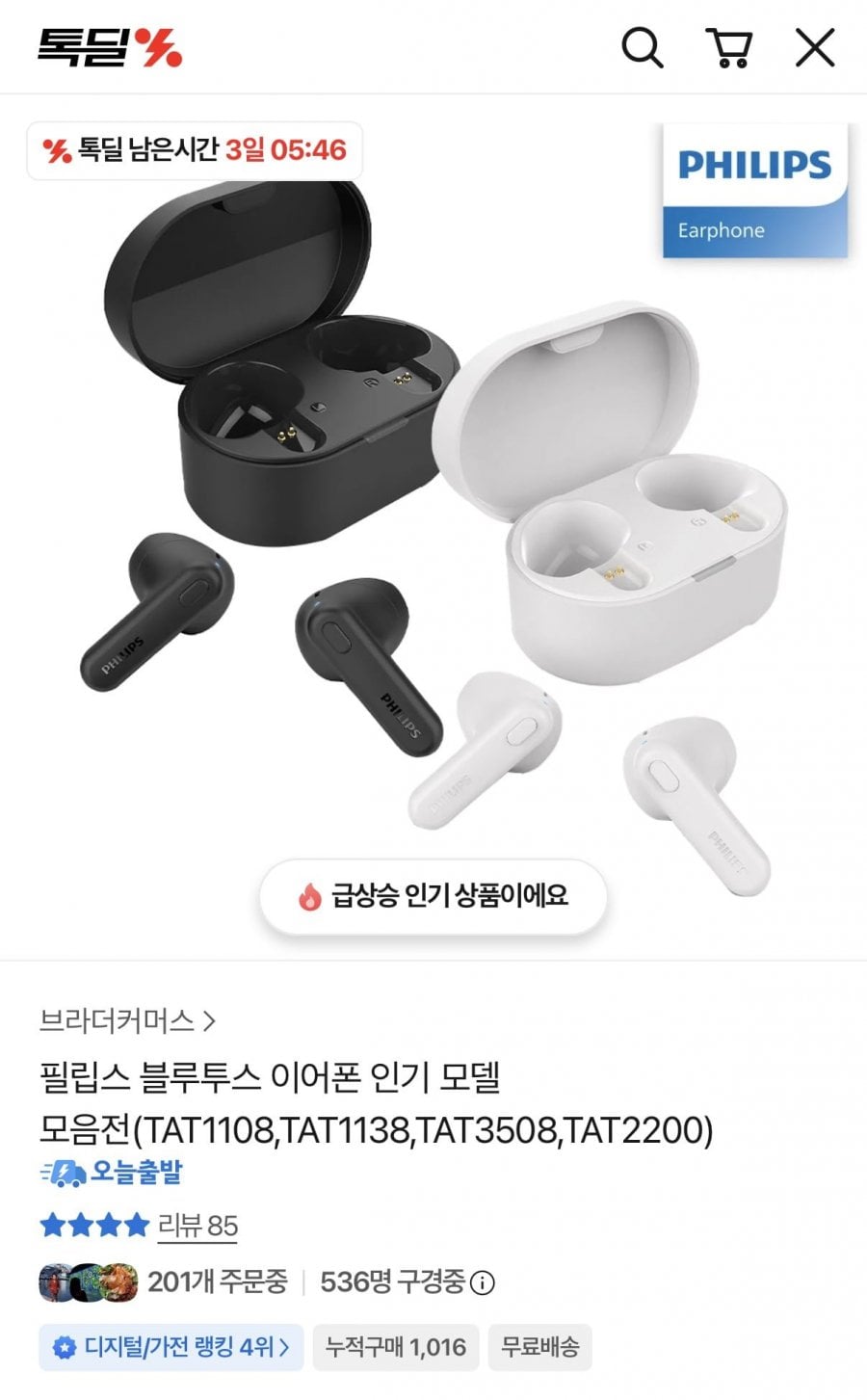Close the product page
This screenshot has width=867, height=1400.
click(x=815, y=47)
